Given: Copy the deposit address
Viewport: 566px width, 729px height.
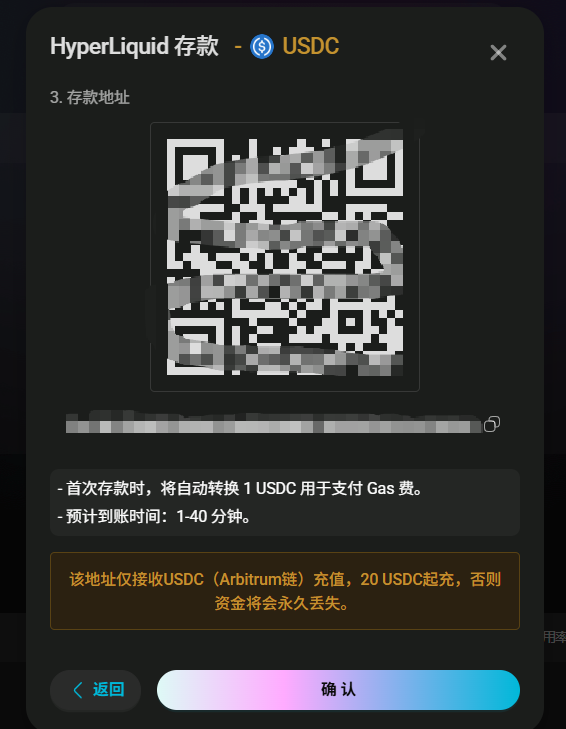Looking at the screenshot, I should coord(492,424).
